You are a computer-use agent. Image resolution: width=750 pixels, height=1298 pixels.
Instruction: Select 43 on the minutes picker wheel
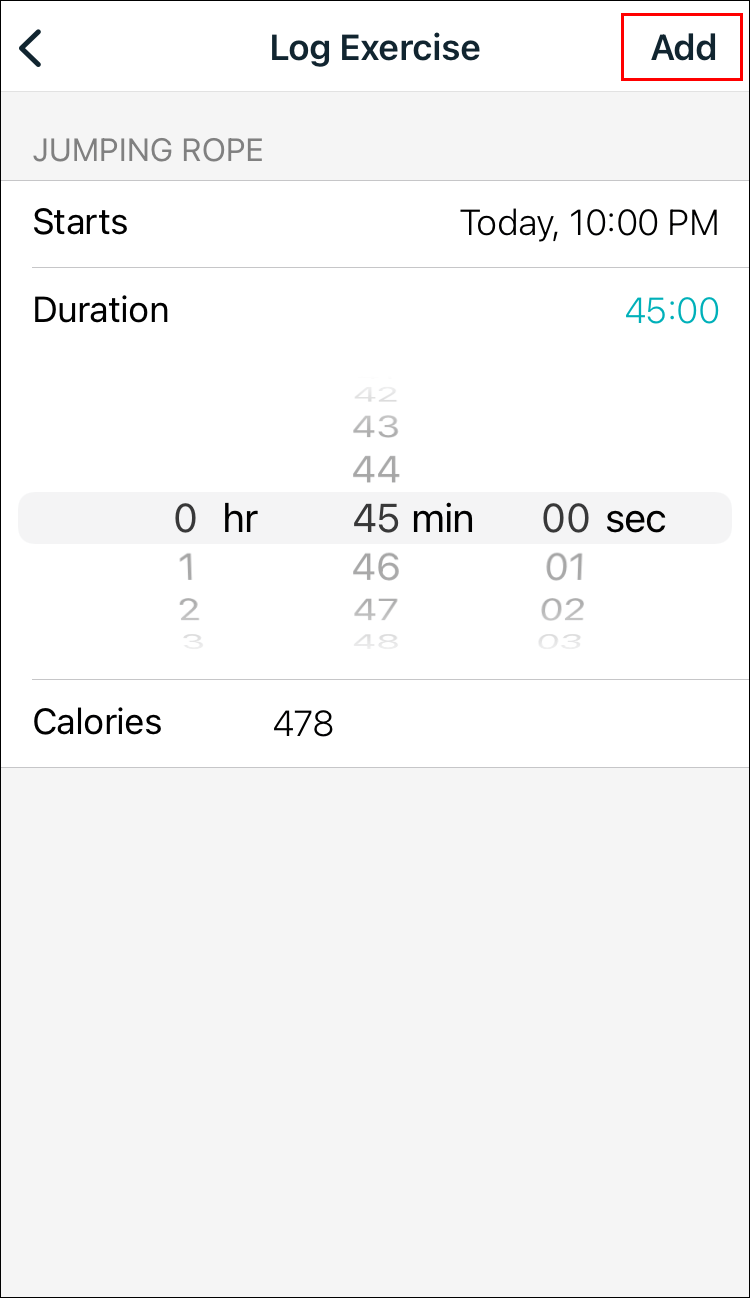(x=375, y=426)
